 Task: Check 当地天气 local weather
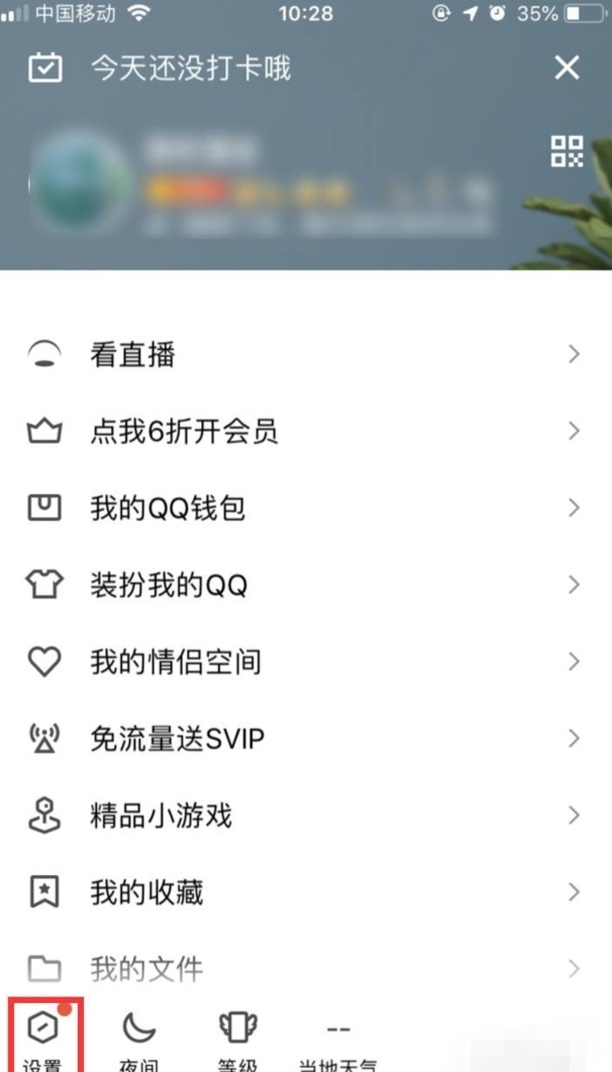coord(338,1040)
